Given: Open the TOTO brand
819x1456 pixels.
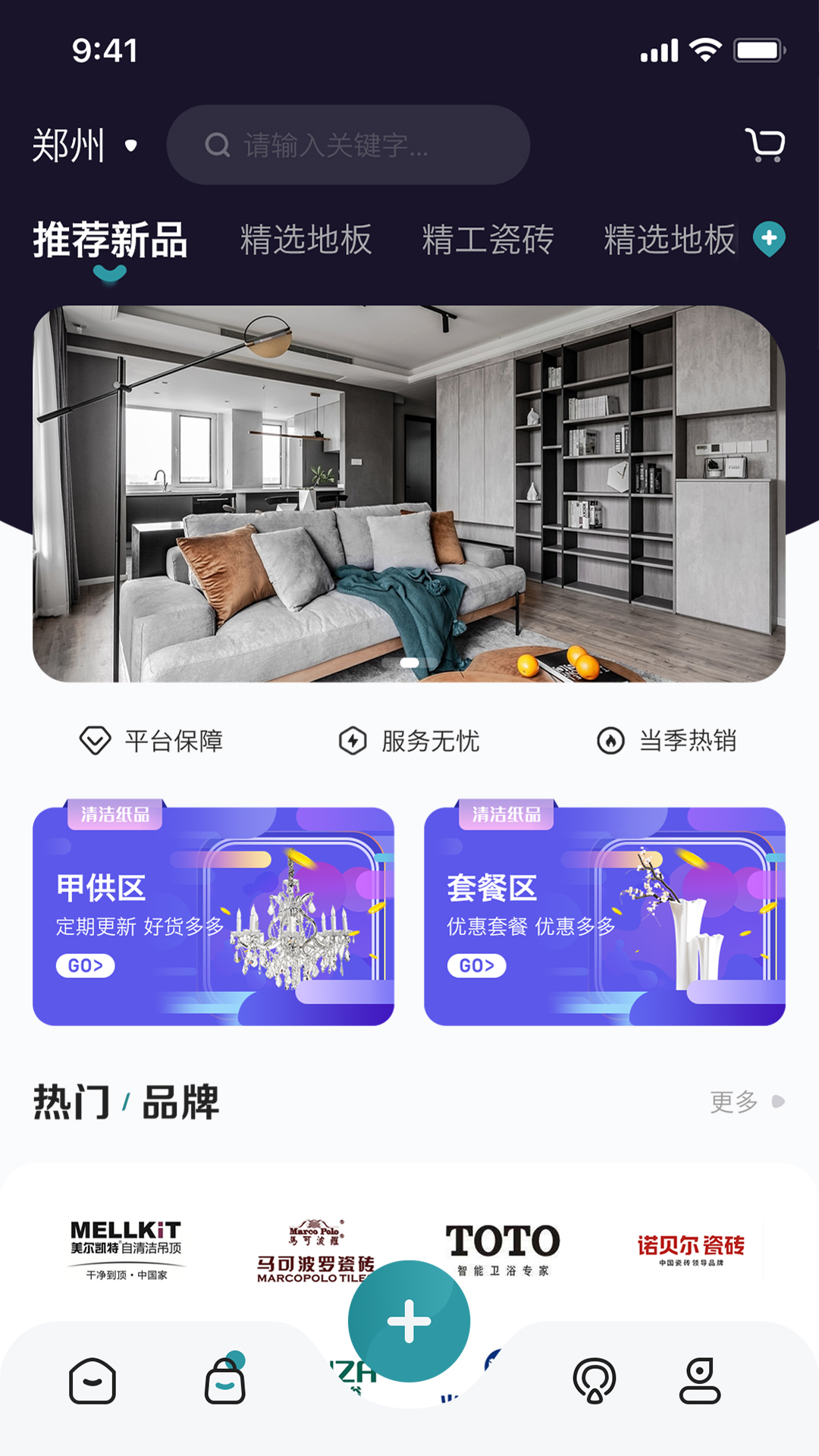Looking at the screenshot, I should [502, 1249].
